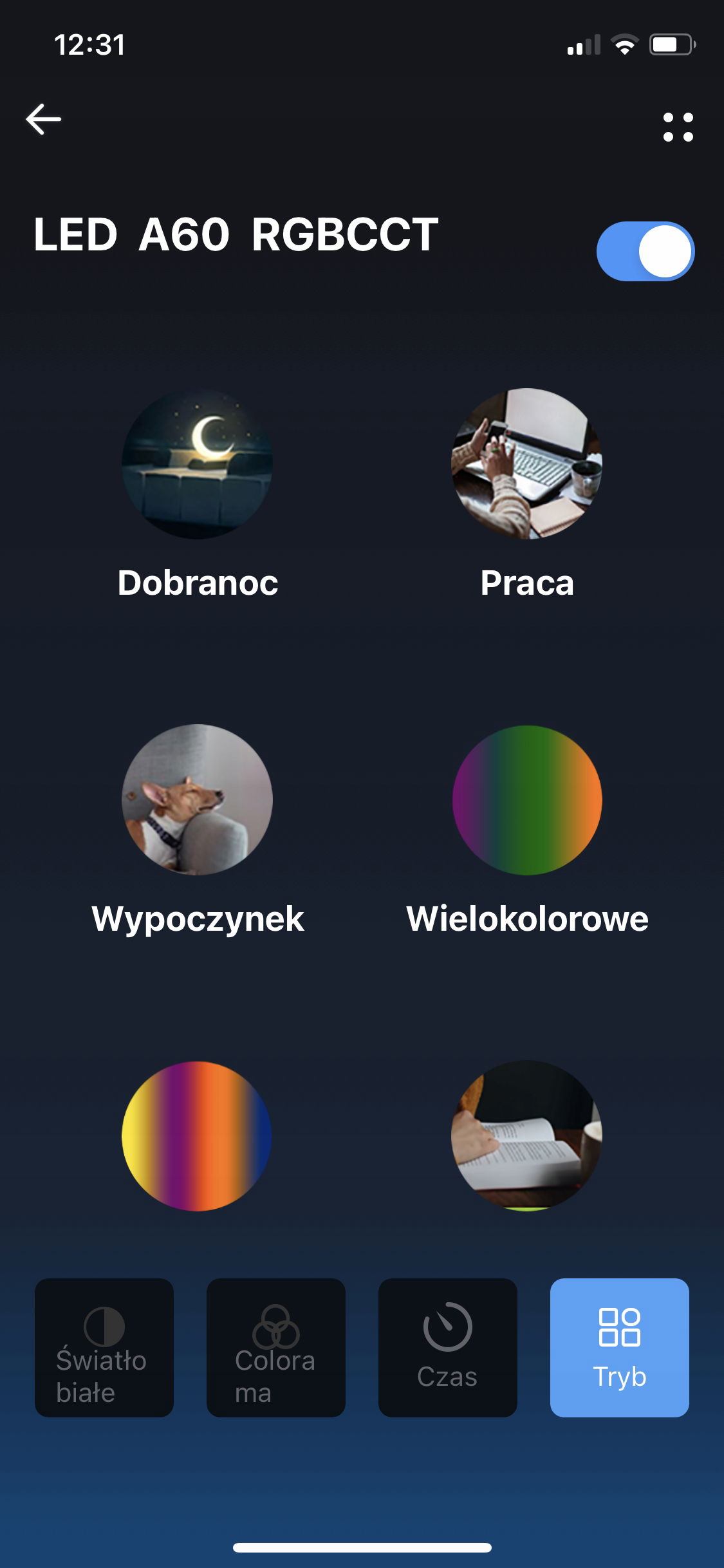
Task: Select the yellow-purple-orange gradient scene
Action: (197, 1136)
